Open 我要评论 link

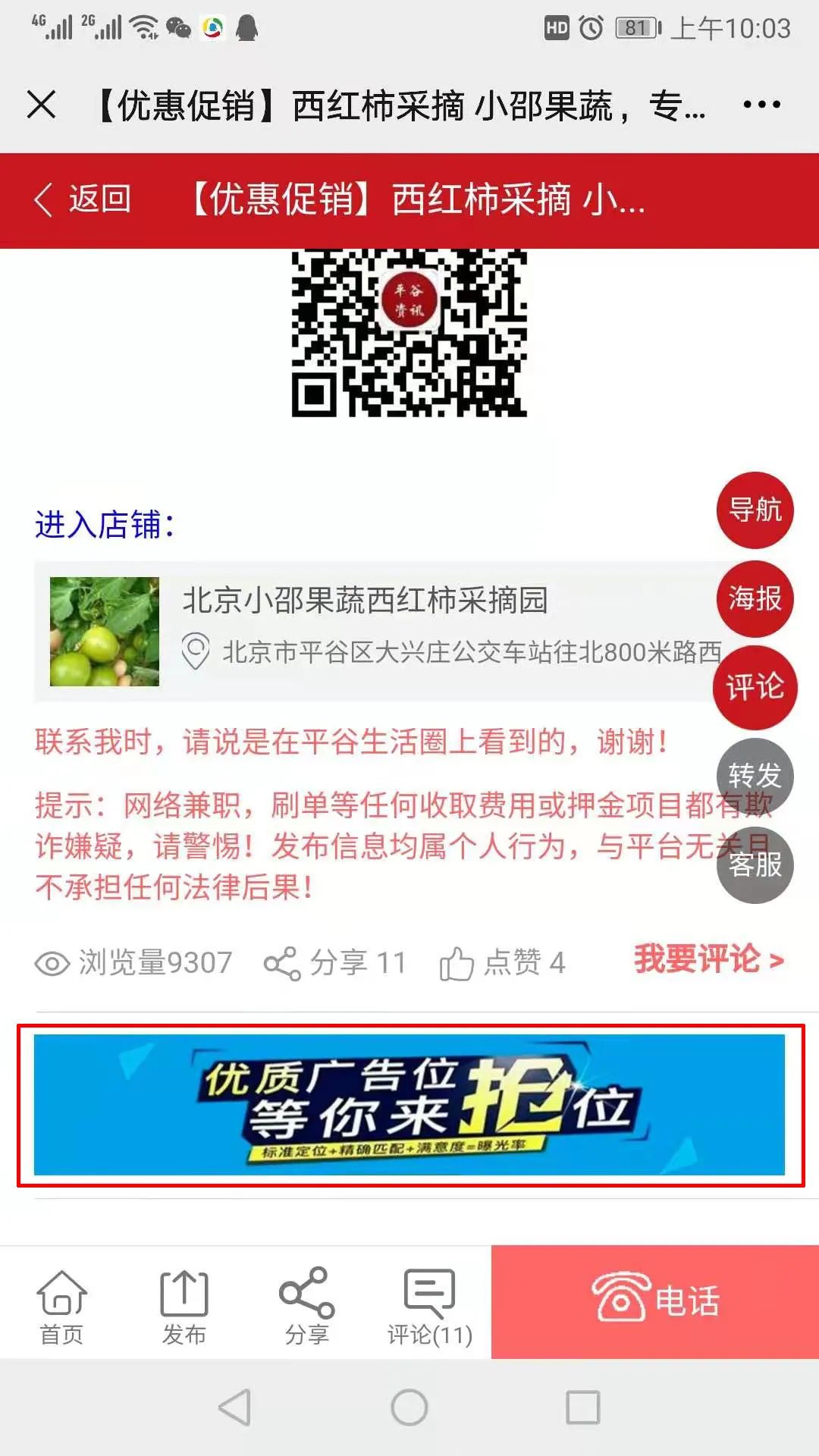pos(708,959)
